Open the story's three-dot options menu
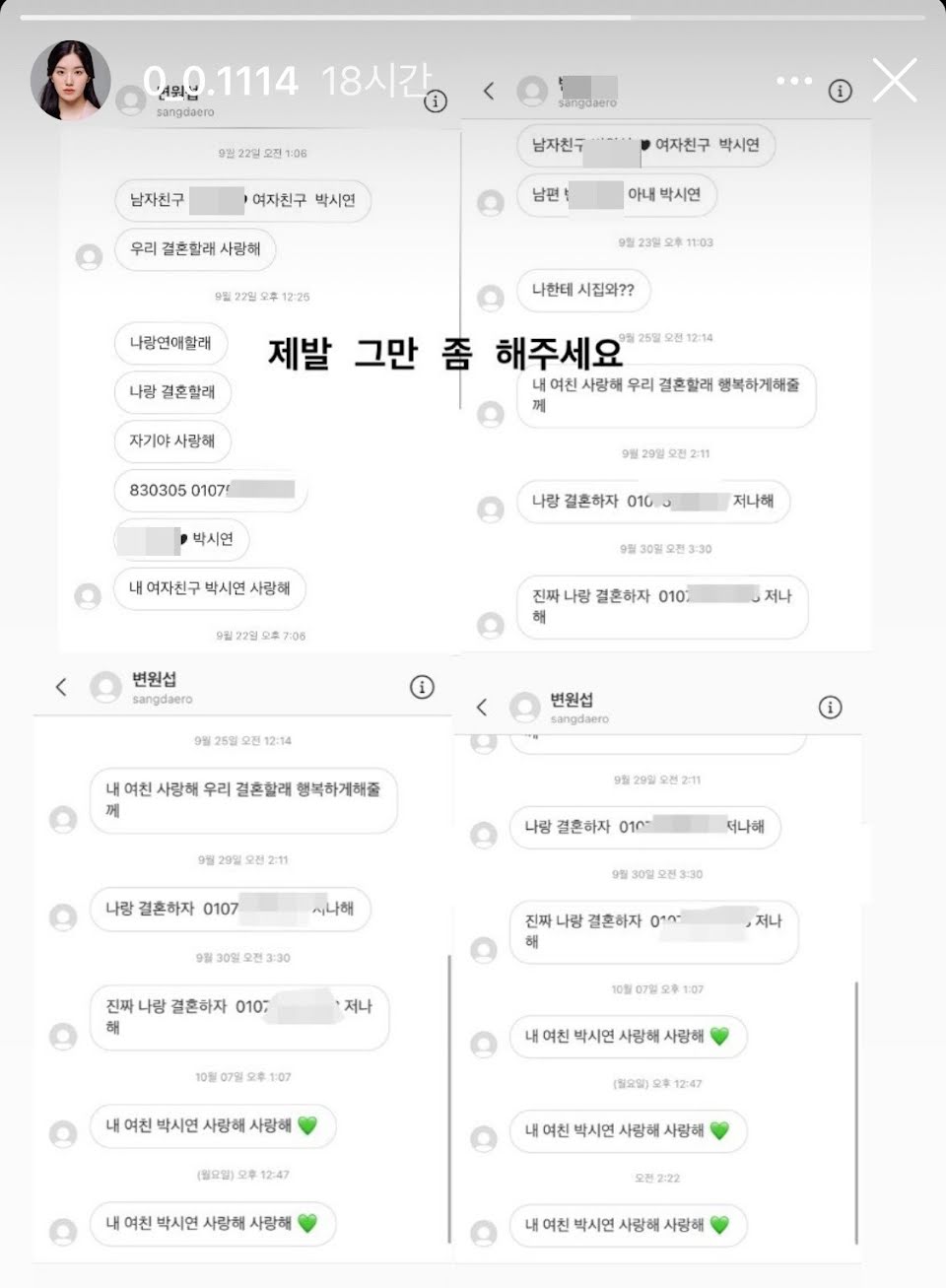The width and height of the screenshot is (946, 1288). coord(794,81)
